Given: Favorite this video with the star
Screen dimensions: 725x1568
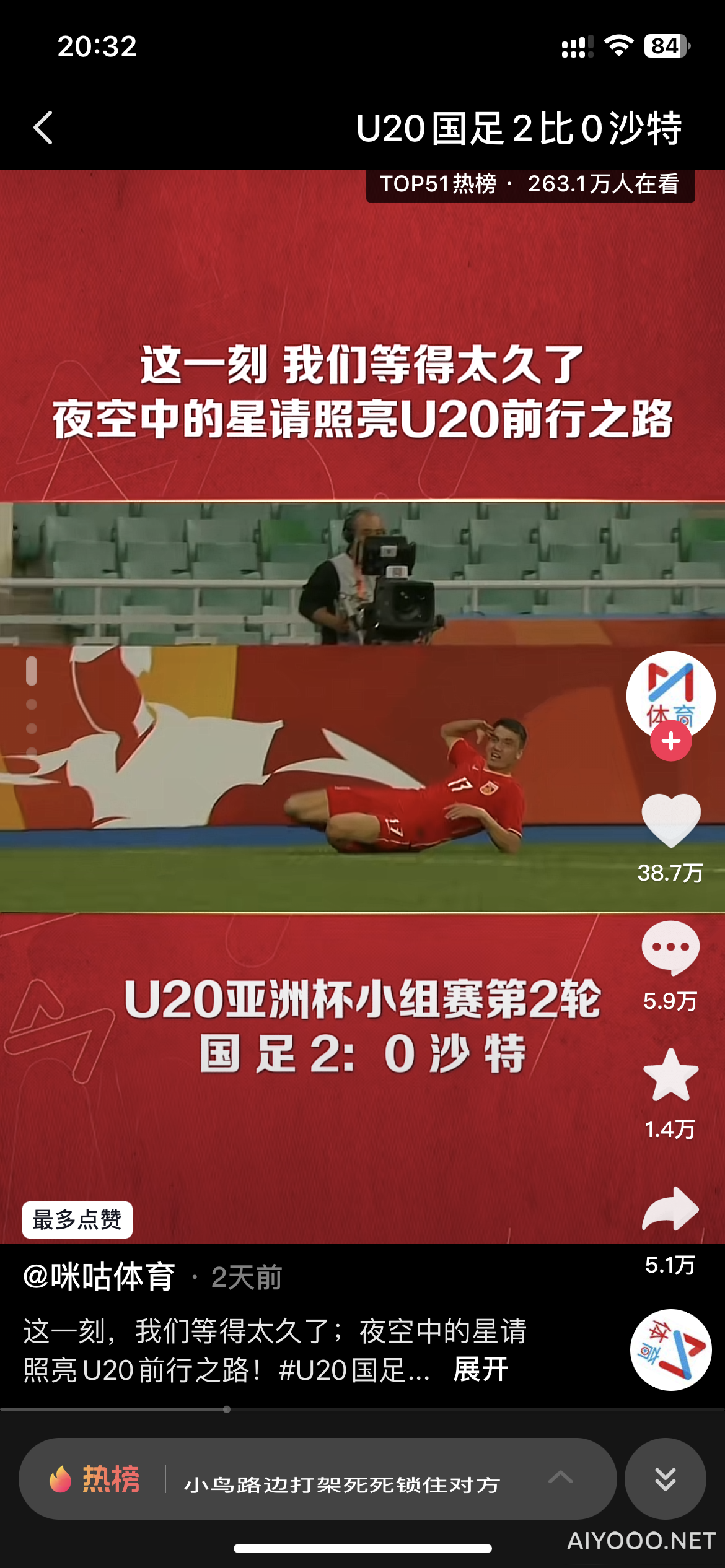Looking at the screenshot, I should tap(670, 1076).
